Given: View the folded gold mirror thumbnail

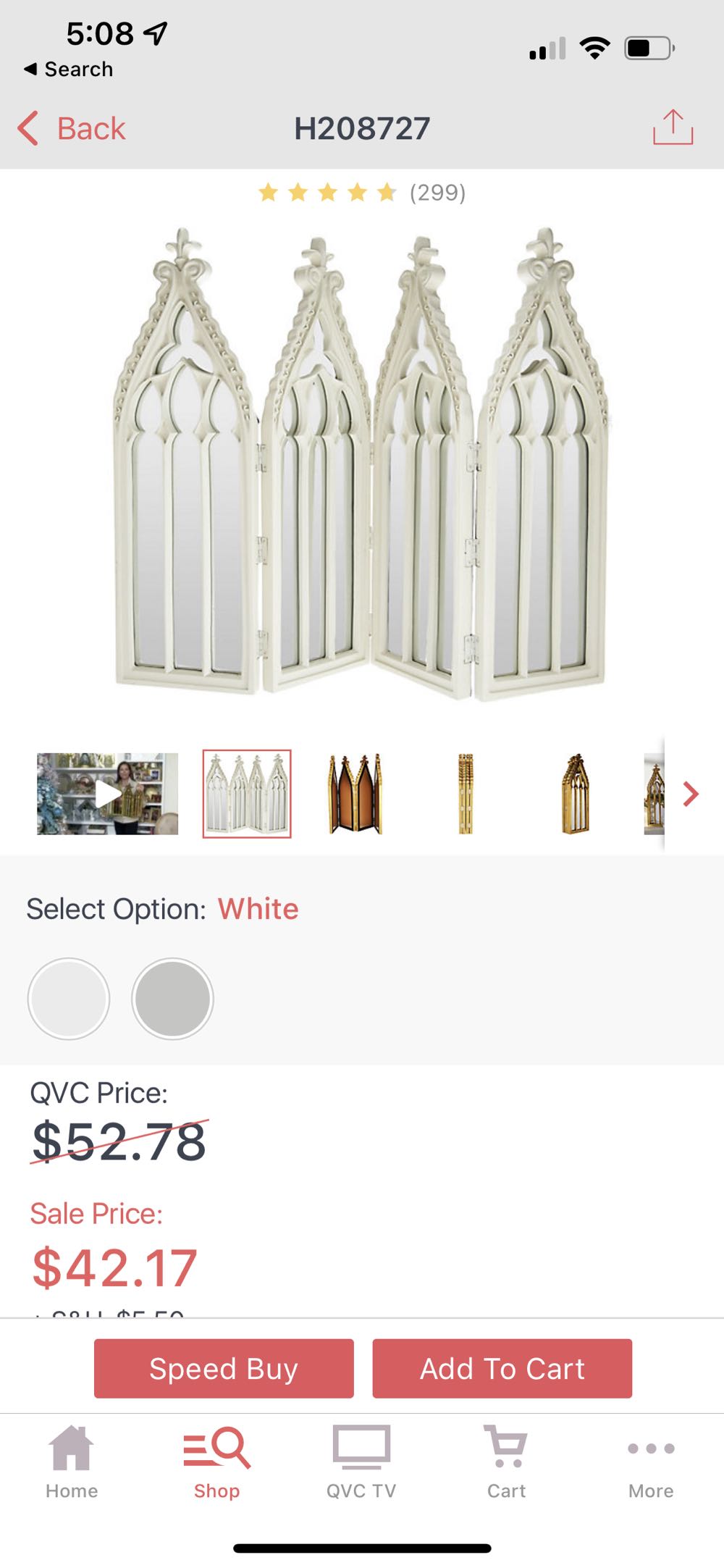Looking at the screenshot, I should pos(466,794).
